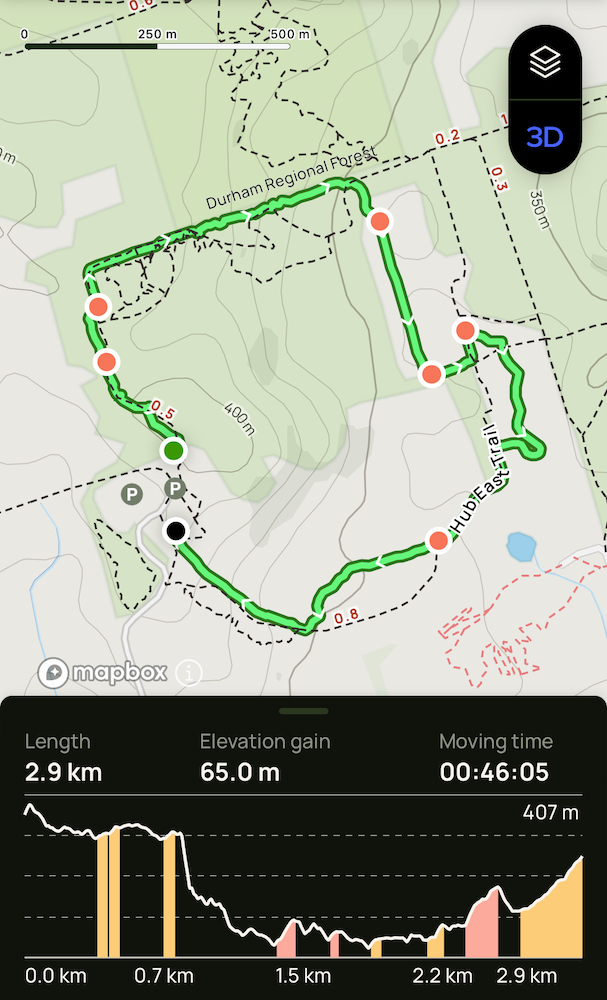
Task: Switch the map to 3D view
Action: [x=545, y=137]
